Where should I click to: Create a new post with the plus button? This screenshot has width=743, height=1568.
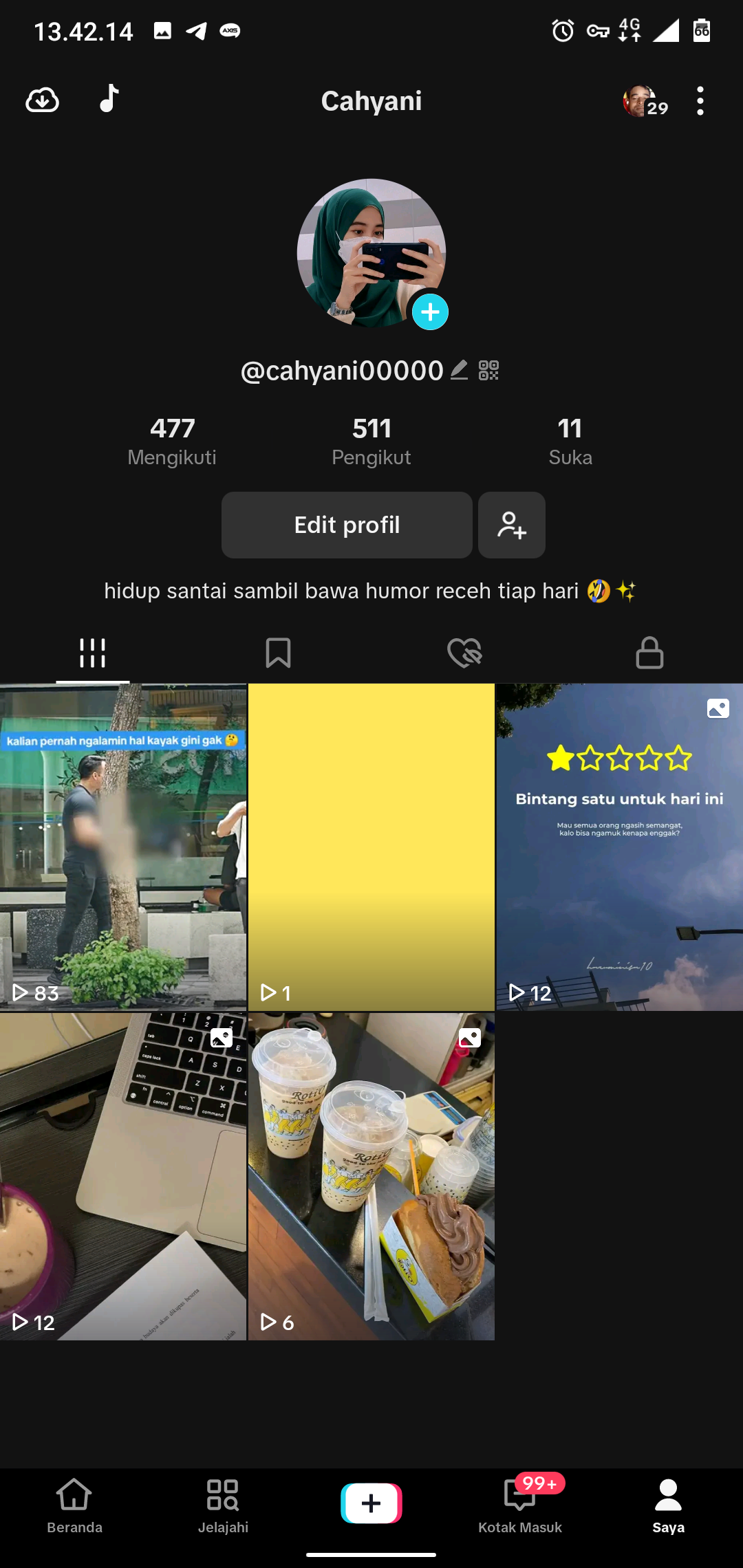point(371,1503)
